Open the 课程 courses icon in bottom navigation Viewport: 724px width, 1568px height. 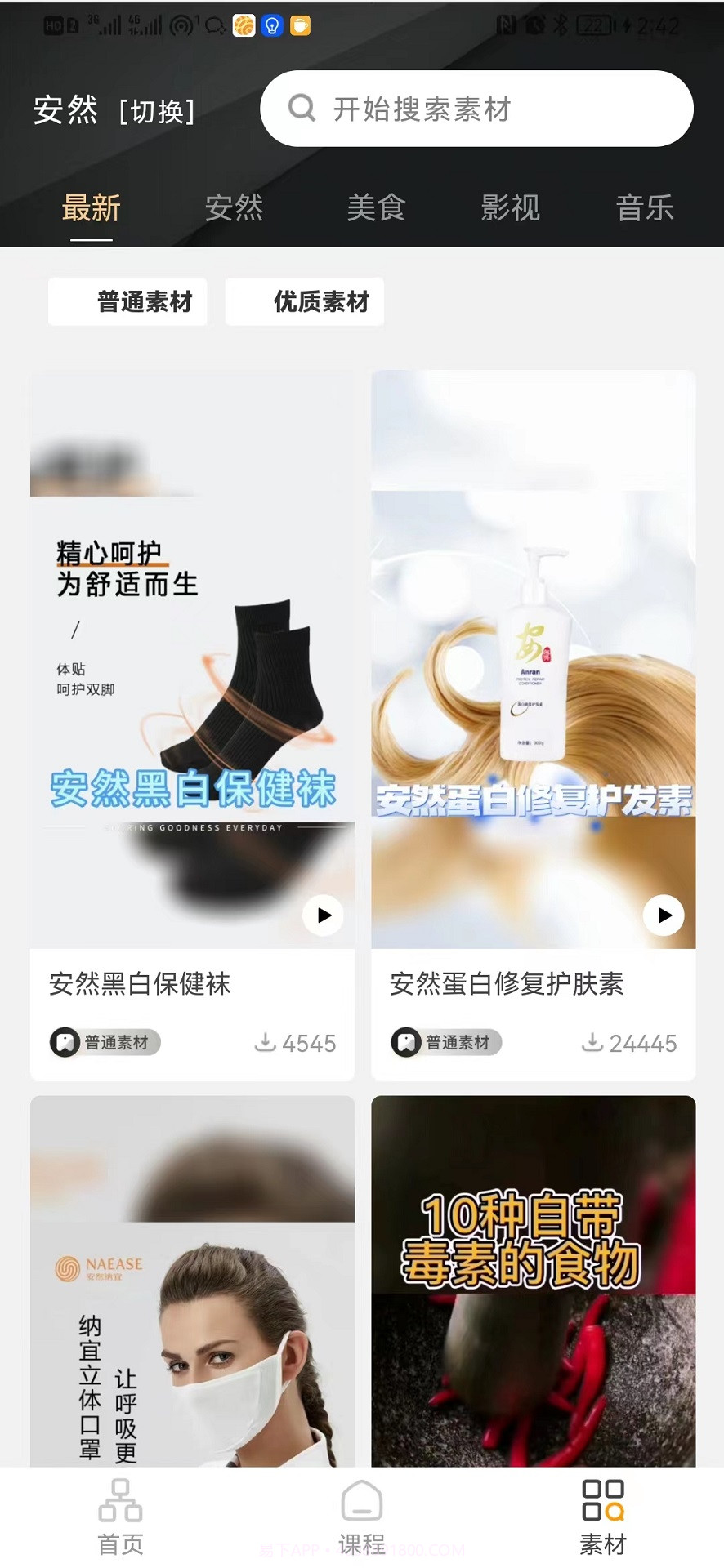coord(362,1515)
